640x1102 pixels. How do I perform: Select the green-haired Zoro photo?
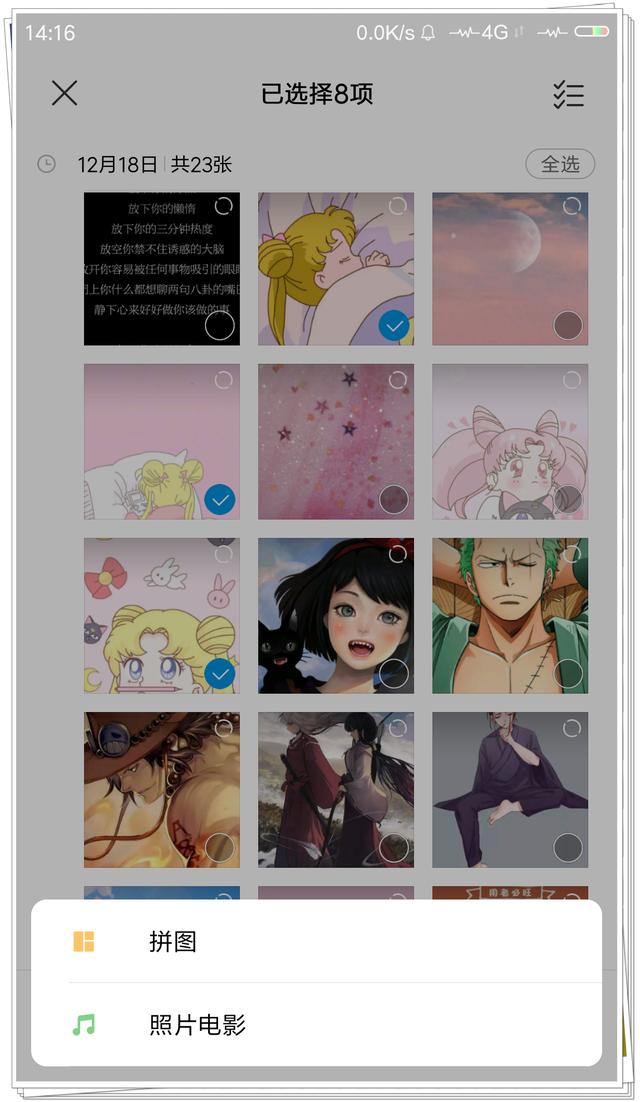[x=510, y=616]
